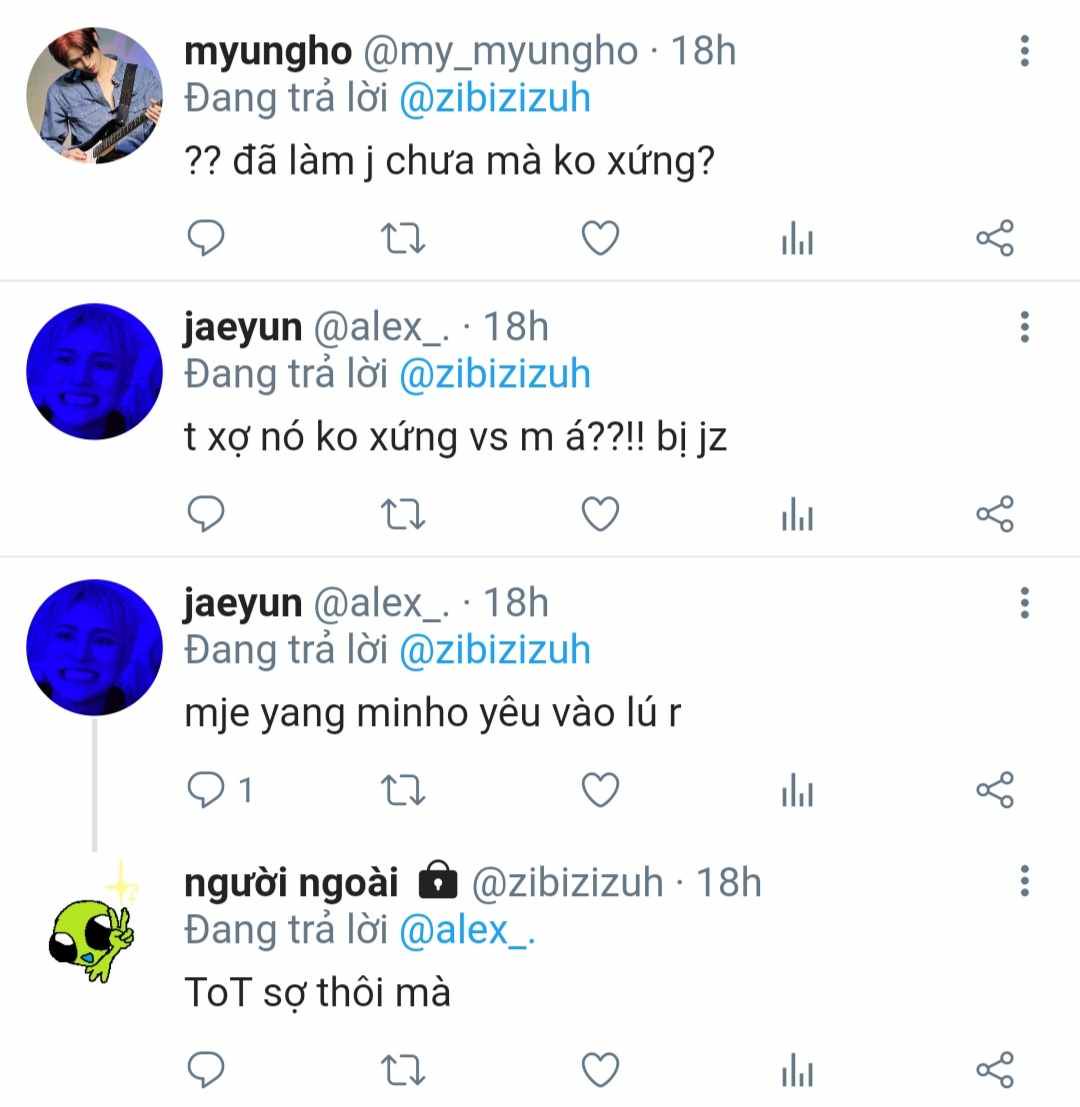The height and width of the screenshot is (1107, 1080).
Task: Open myungho's profile picture
Action: [94, 96]
